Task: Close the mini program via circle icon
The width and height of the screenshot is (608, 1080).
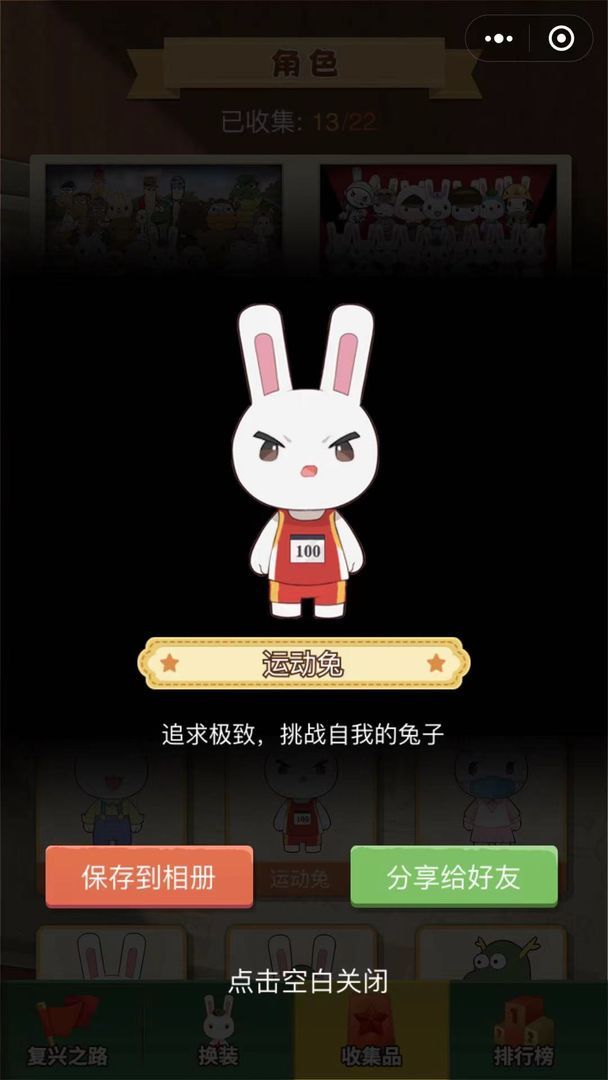Action: pos(562,39)
